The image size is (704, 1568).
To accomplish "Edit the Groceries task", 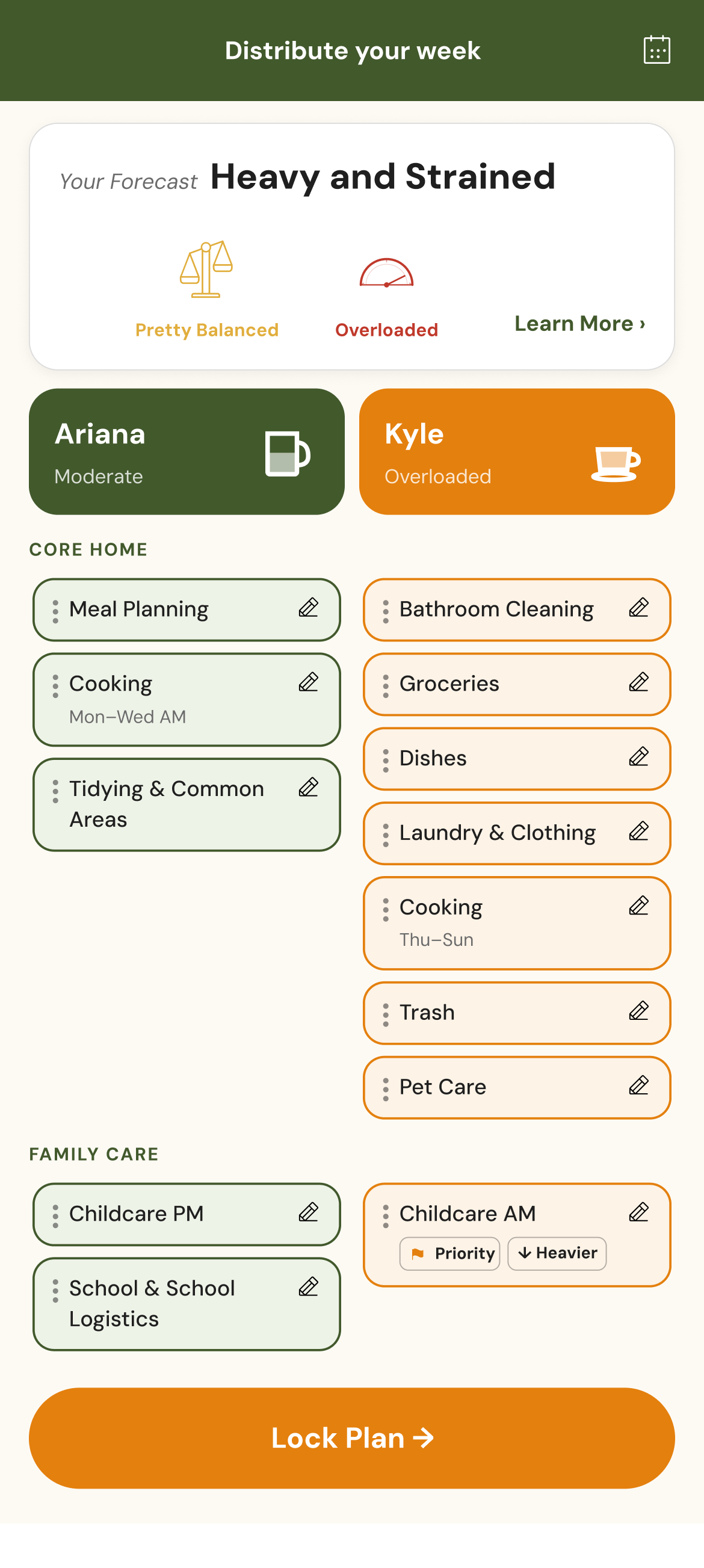I will point(638,682).
